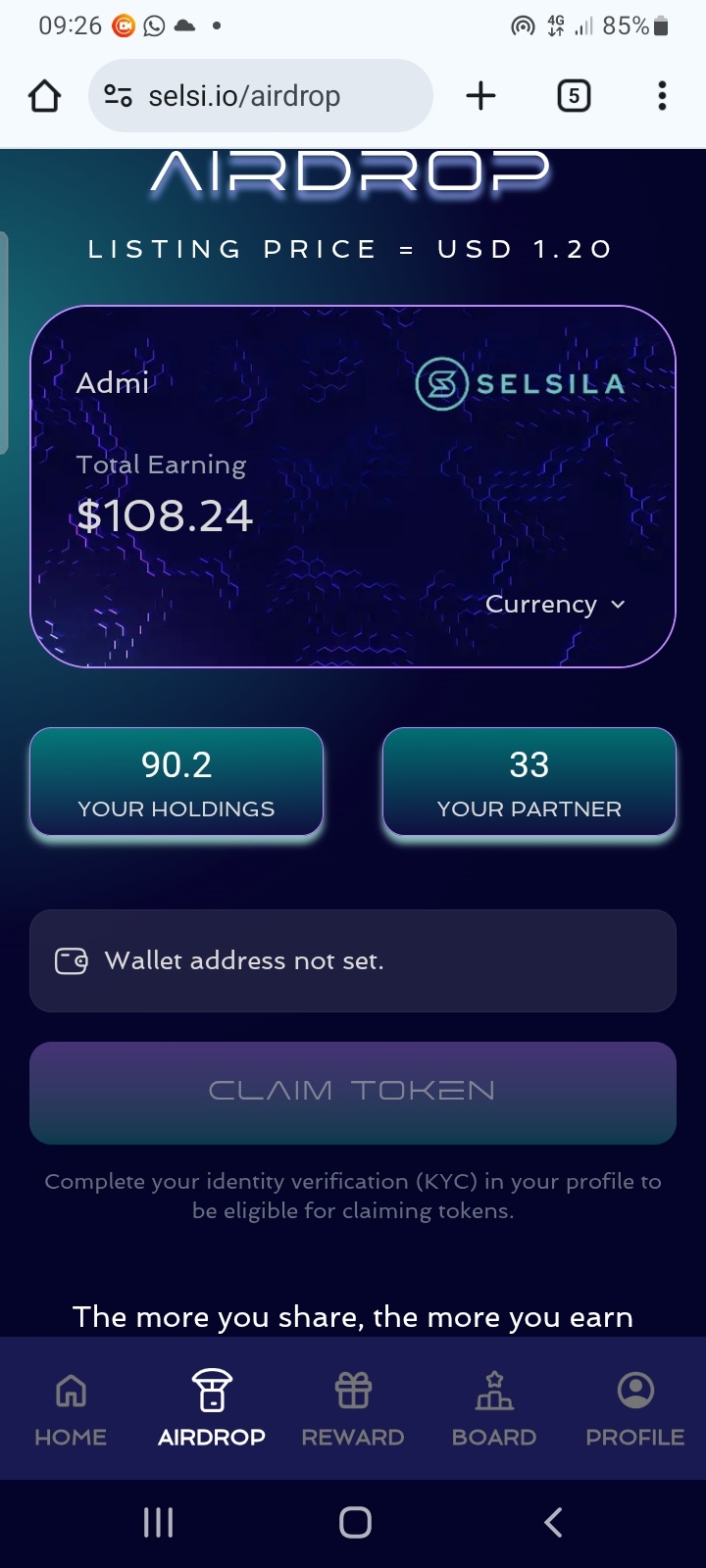Switch to the Profile tab
The image size is (706, 1568).
(635, 1408)
